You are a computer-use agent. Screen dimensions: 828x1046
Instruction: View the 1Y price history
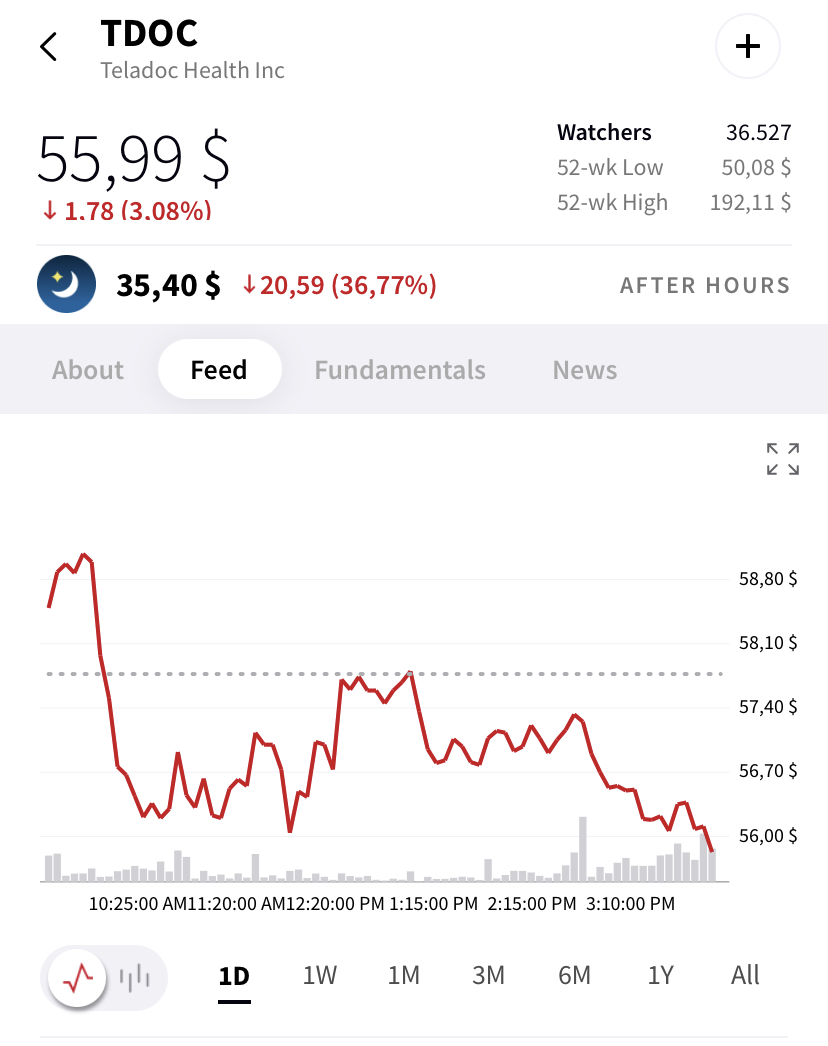click(661, 976)
